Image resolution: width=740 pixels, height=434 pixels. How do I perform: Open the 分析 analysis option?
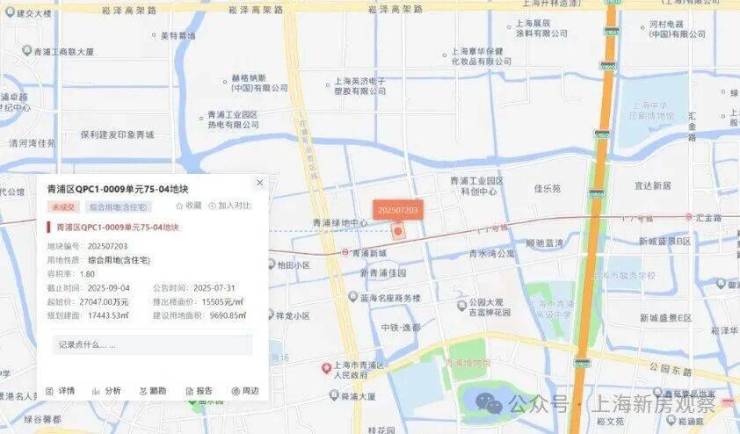tap(108, 390)
